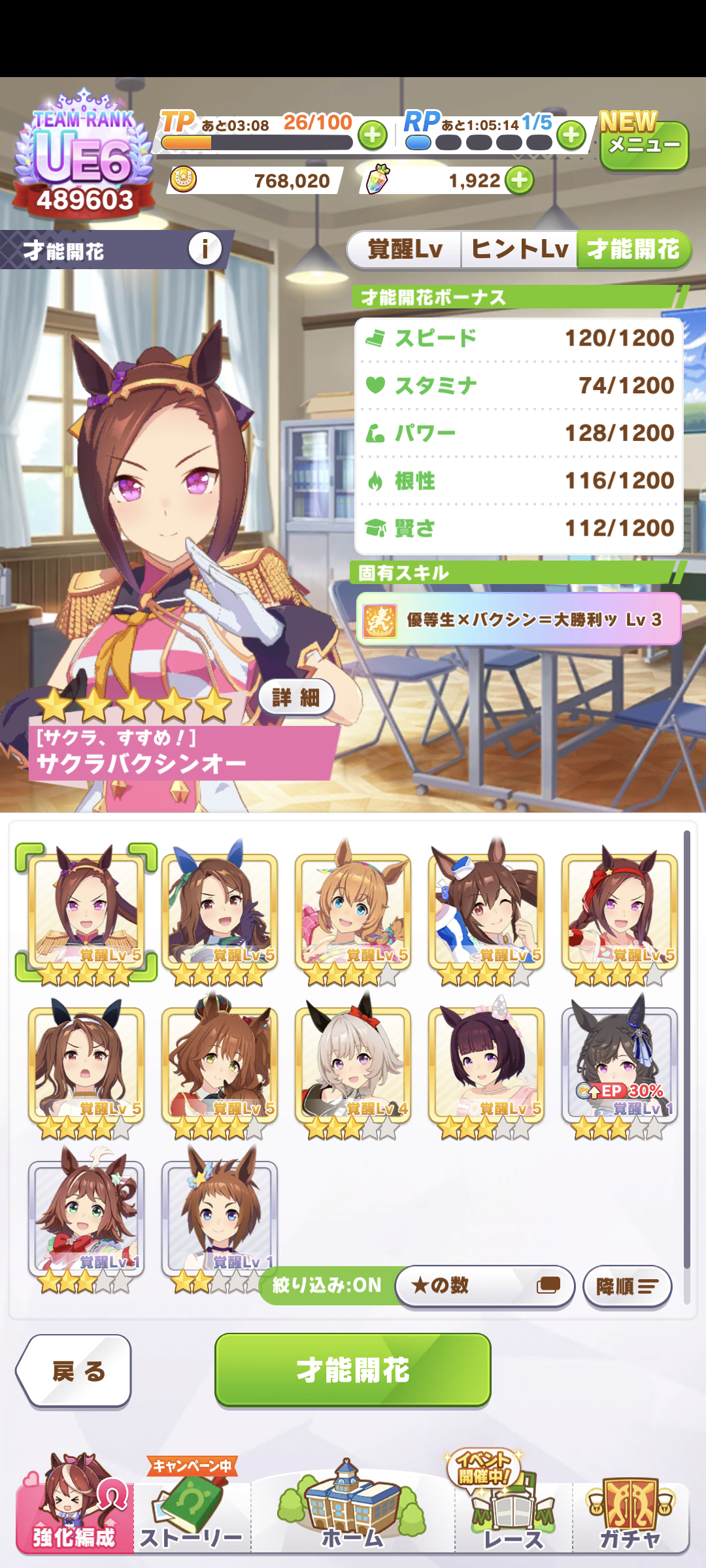Screen dimensions: 706x1568
Task: Add more jewels with the plus icon
Action: point(520,180)
